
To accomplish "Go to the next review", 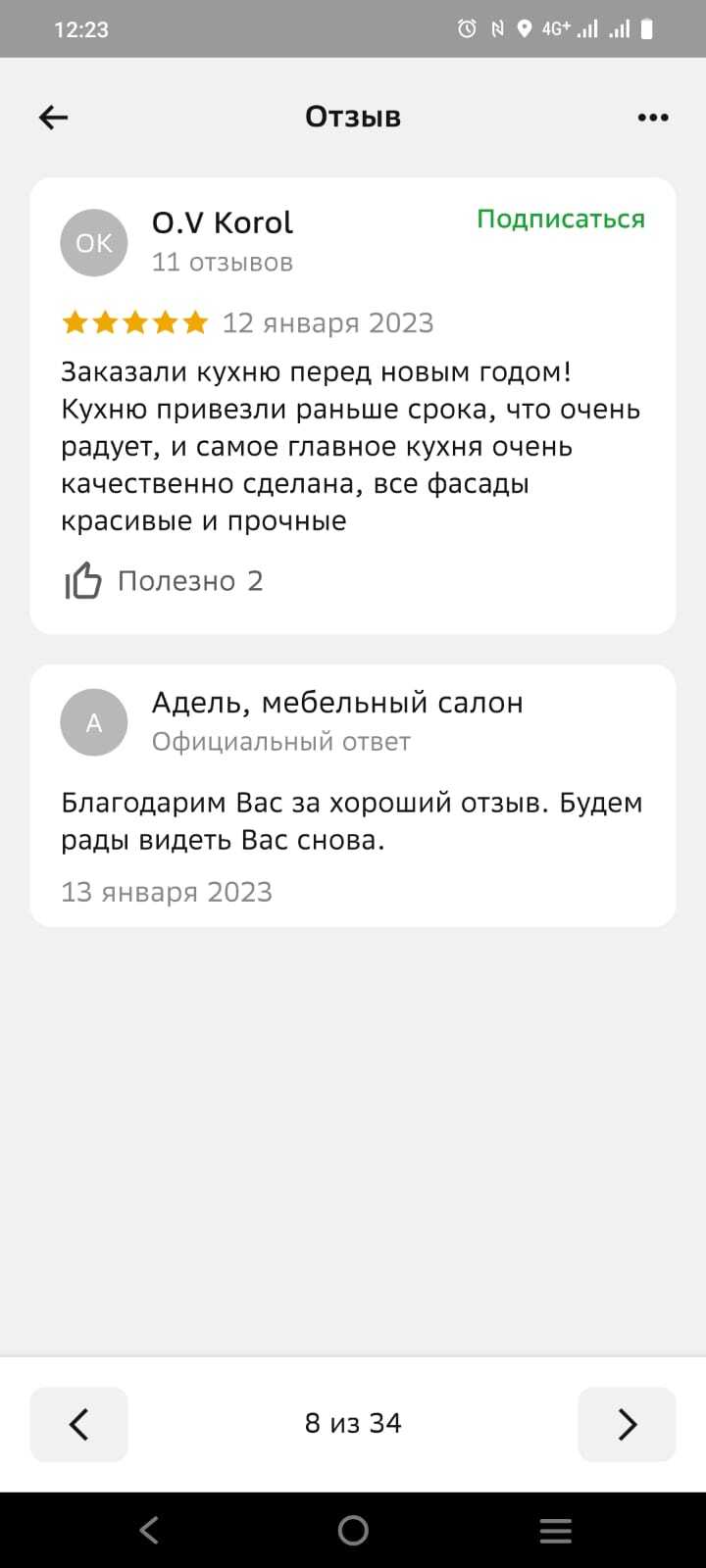I will coord(627,1424).
